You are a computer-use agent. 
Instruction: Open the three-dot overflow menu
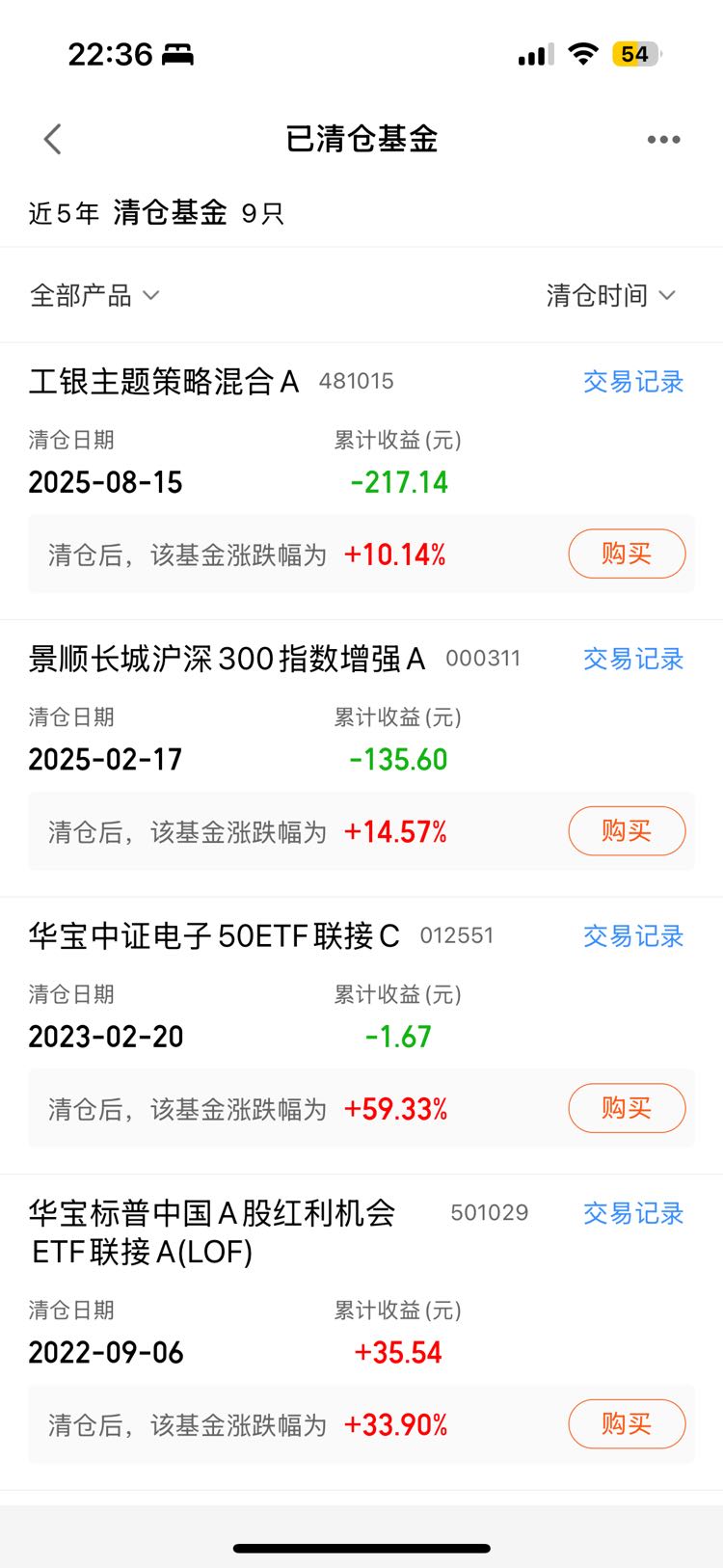click(x=663, y=140)
